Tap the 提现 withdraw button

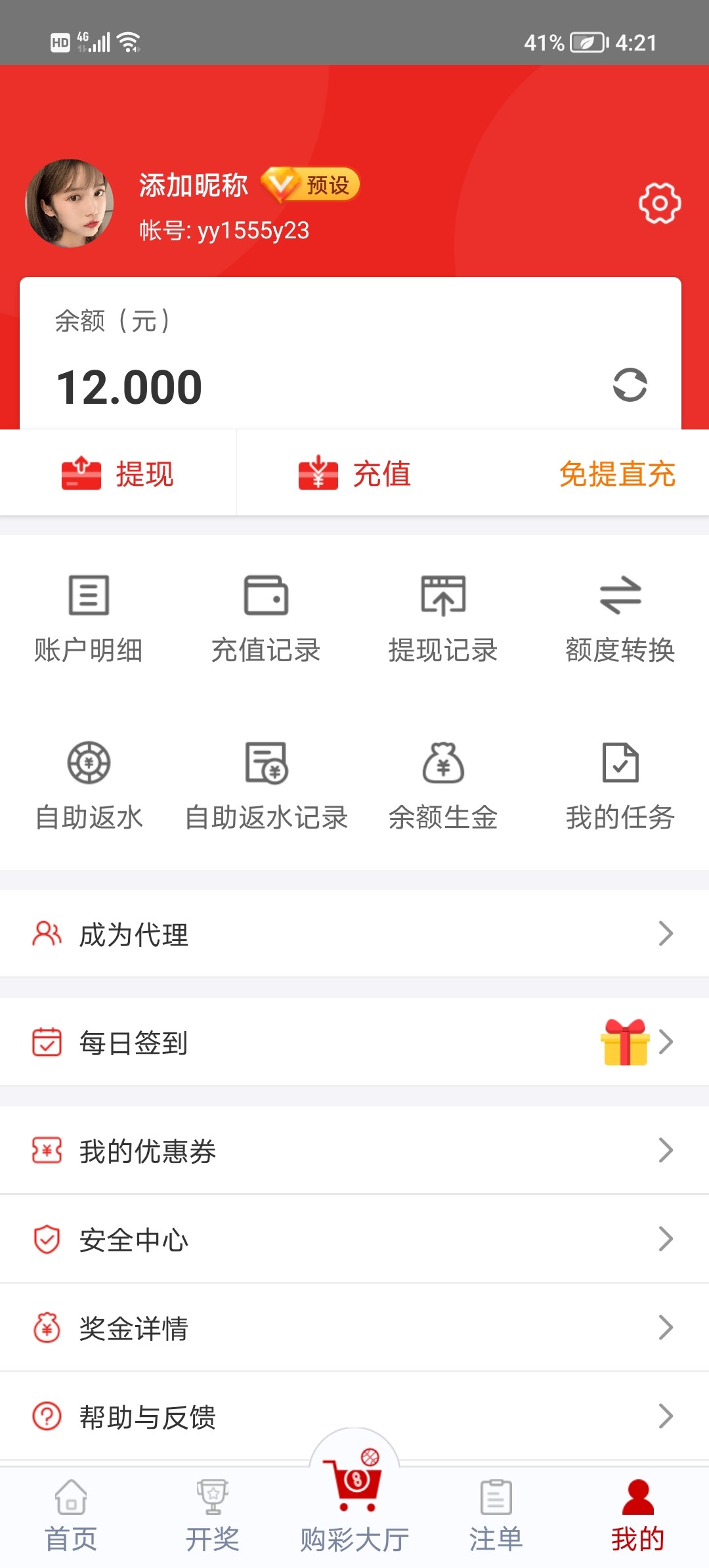pos(118,473)
